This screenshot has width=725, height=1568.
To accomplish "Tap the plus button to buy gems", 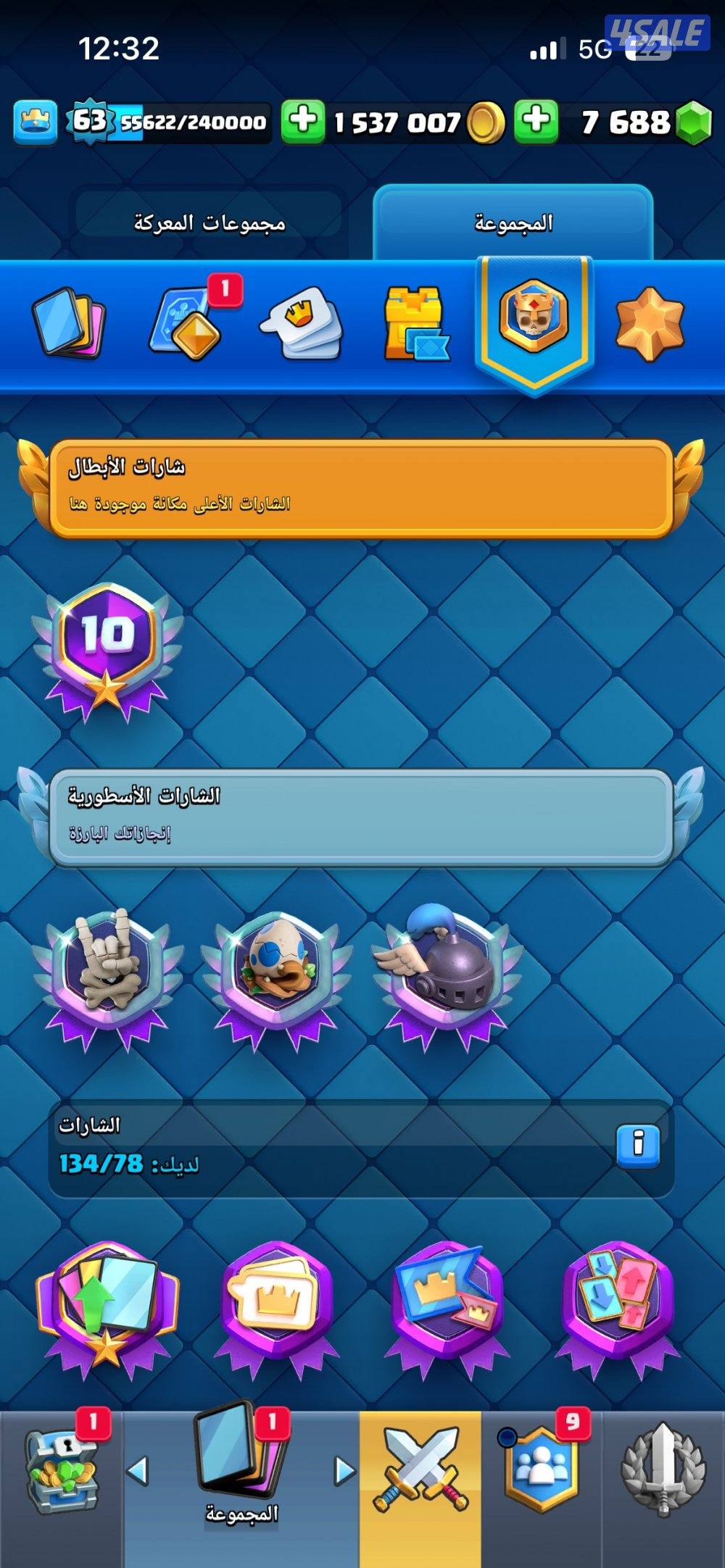I will pos(536,121).
